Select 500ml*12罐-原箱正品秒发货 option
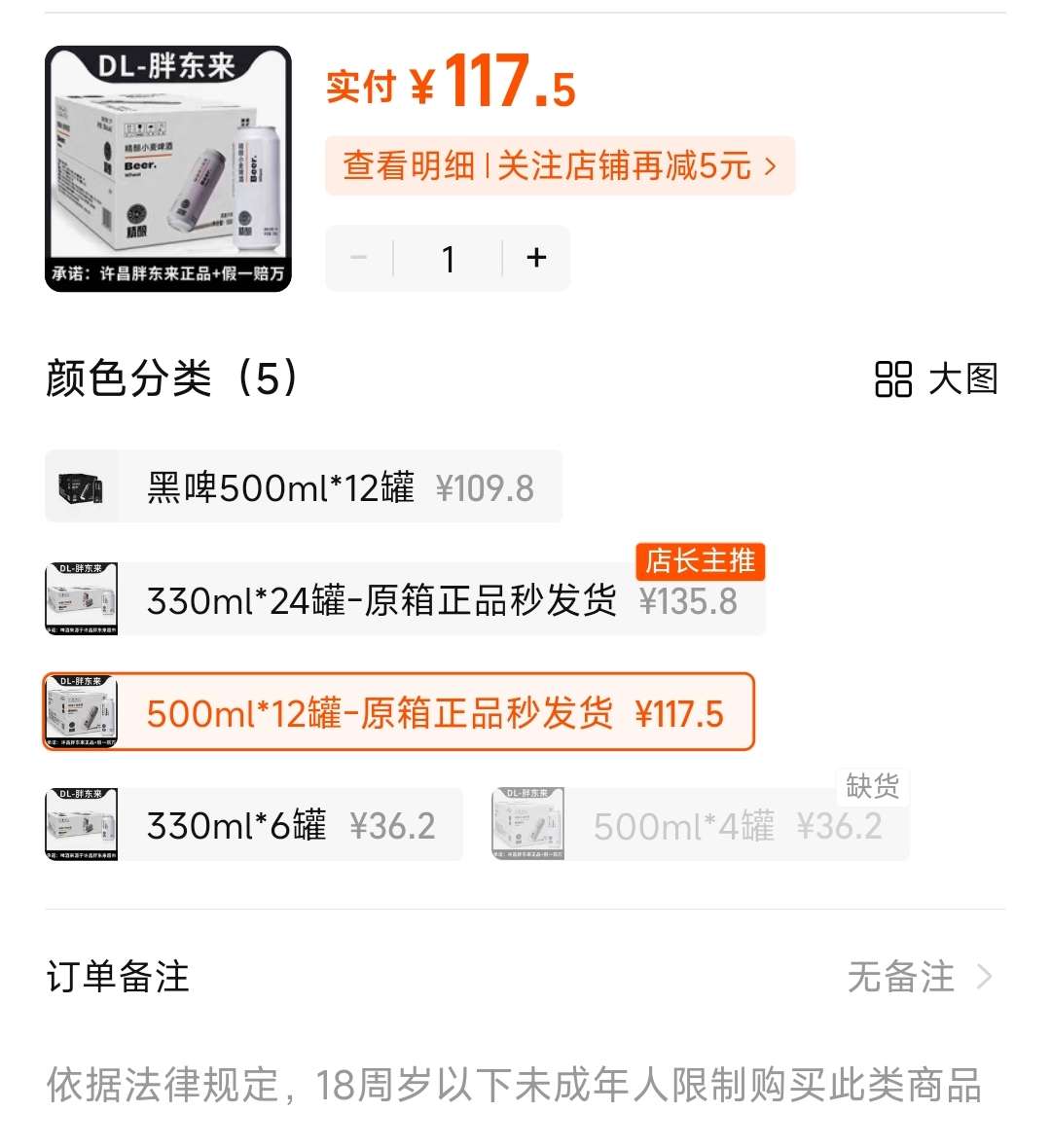Viewport: 1051px width, 1148px height. [x=399, y=713]
